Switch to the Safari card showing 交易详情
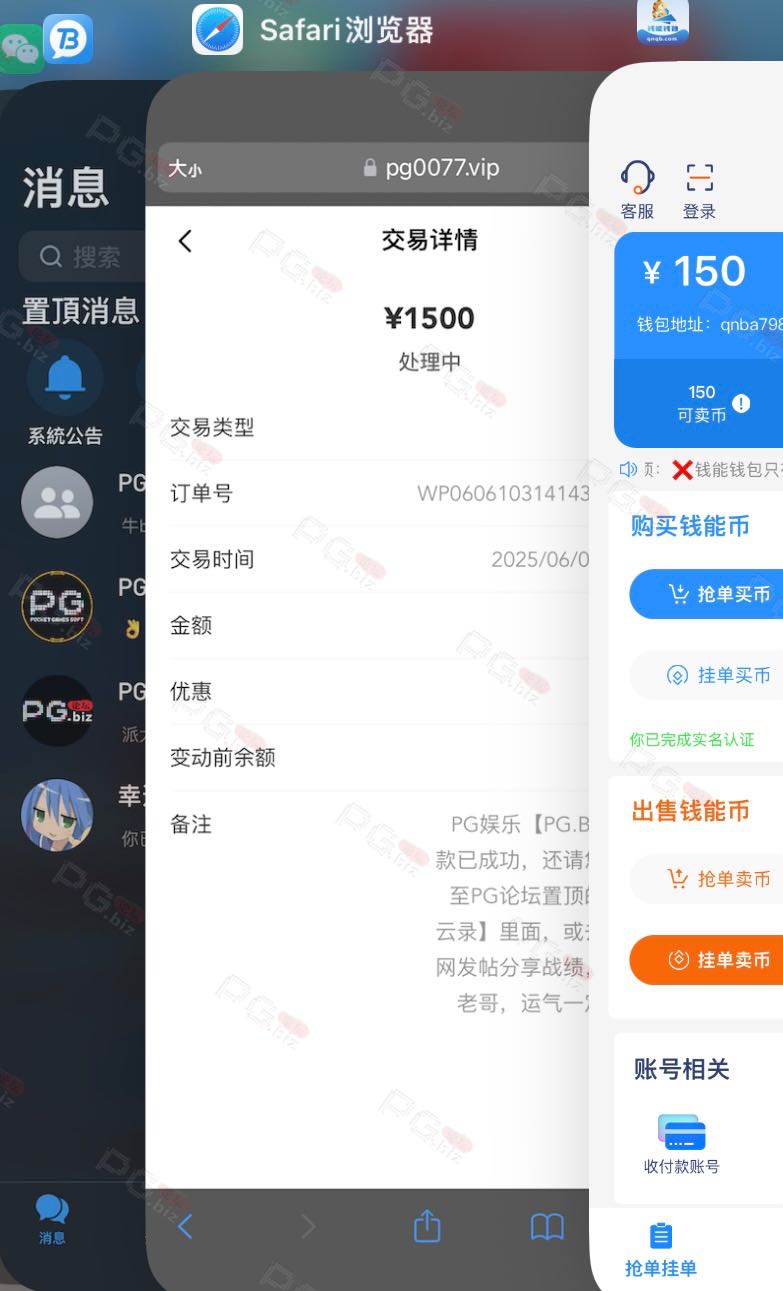Screen dimensions: 783x1291 coord(368,680)
